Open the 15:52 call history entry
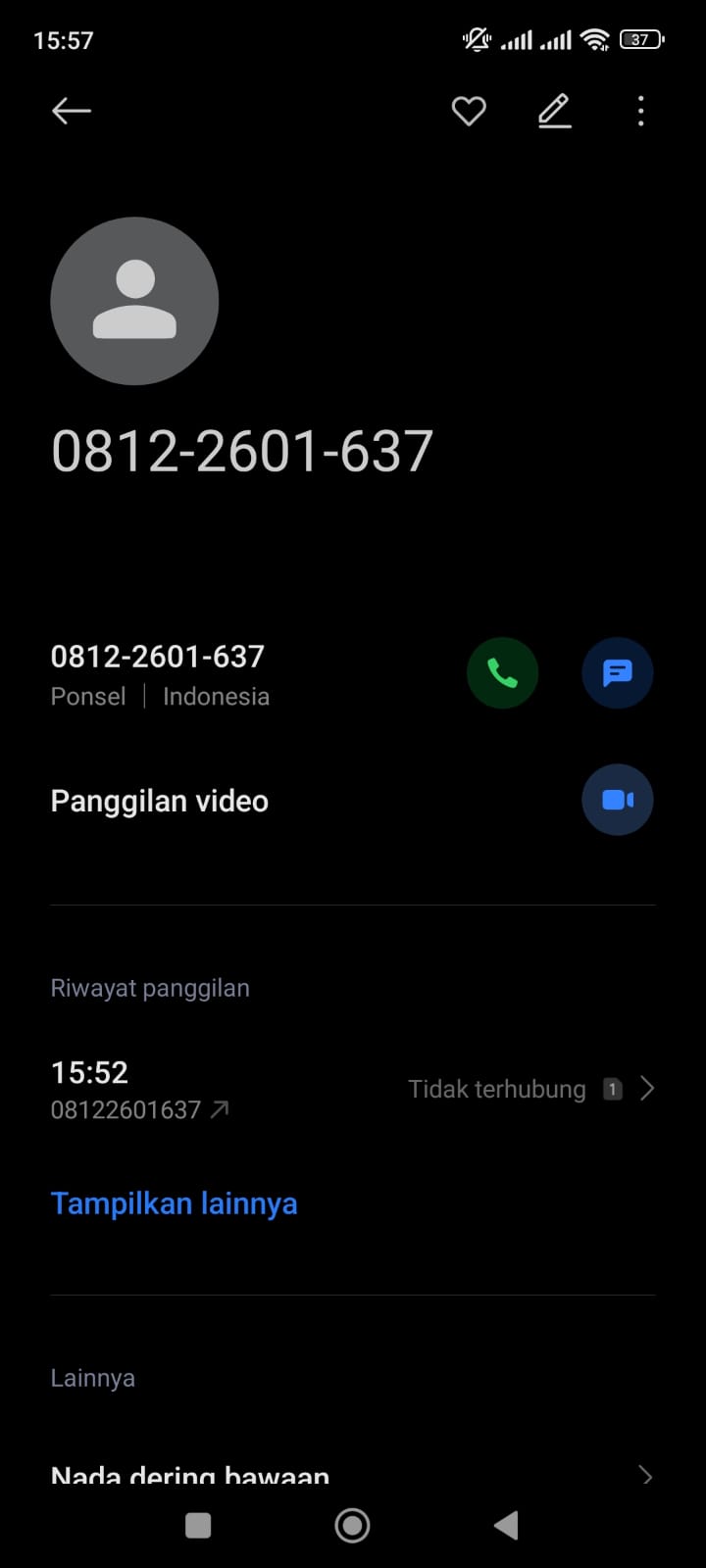Viewport: 706px width, 1568px height. point(352,1089)
